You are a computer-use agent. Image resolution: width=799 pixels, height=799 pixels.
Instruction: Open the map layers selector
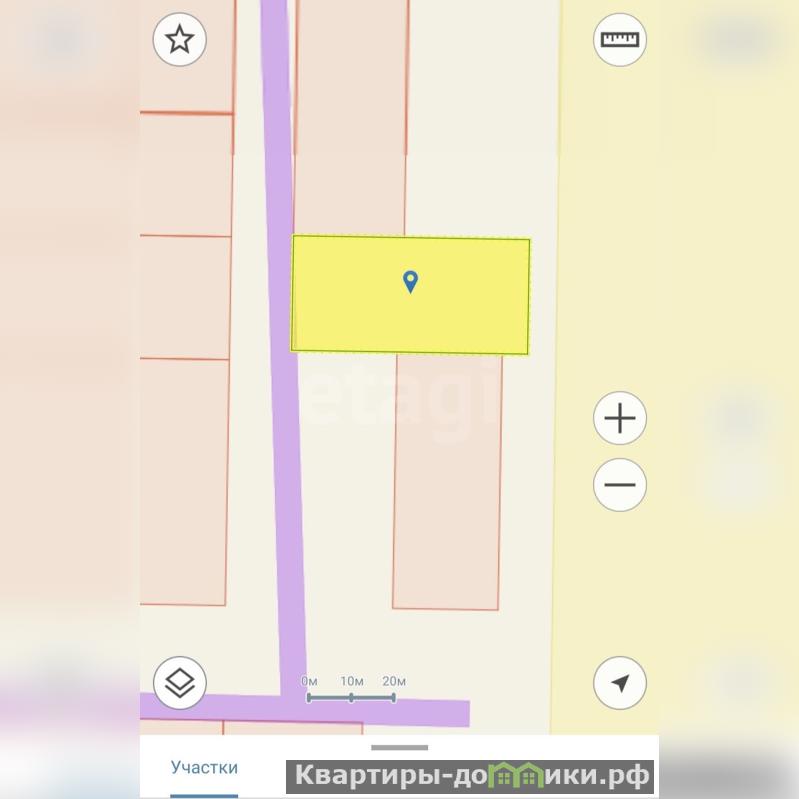tap(180, 684)
